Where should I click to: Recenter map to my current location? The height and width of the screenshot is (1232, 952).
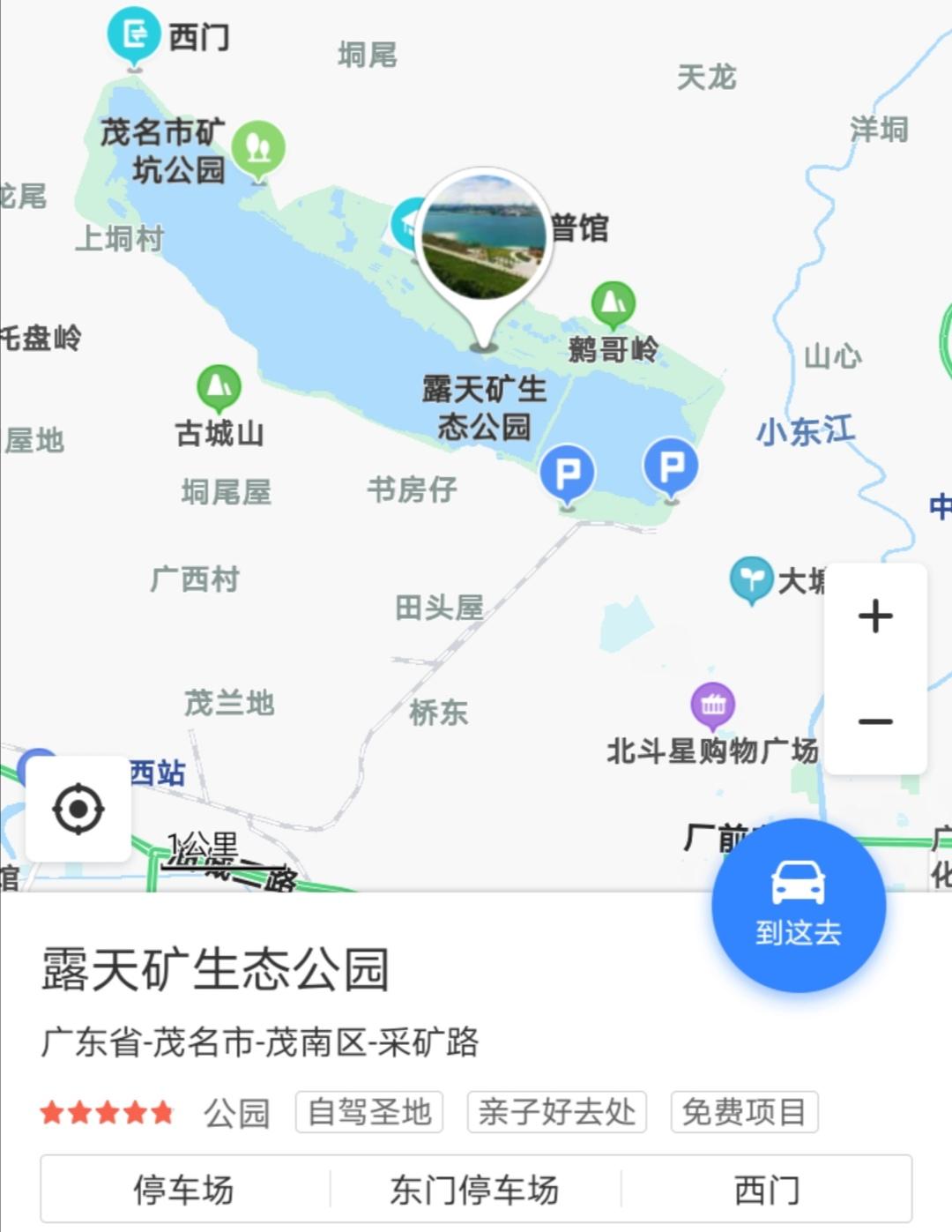click(x=78, y=808)
